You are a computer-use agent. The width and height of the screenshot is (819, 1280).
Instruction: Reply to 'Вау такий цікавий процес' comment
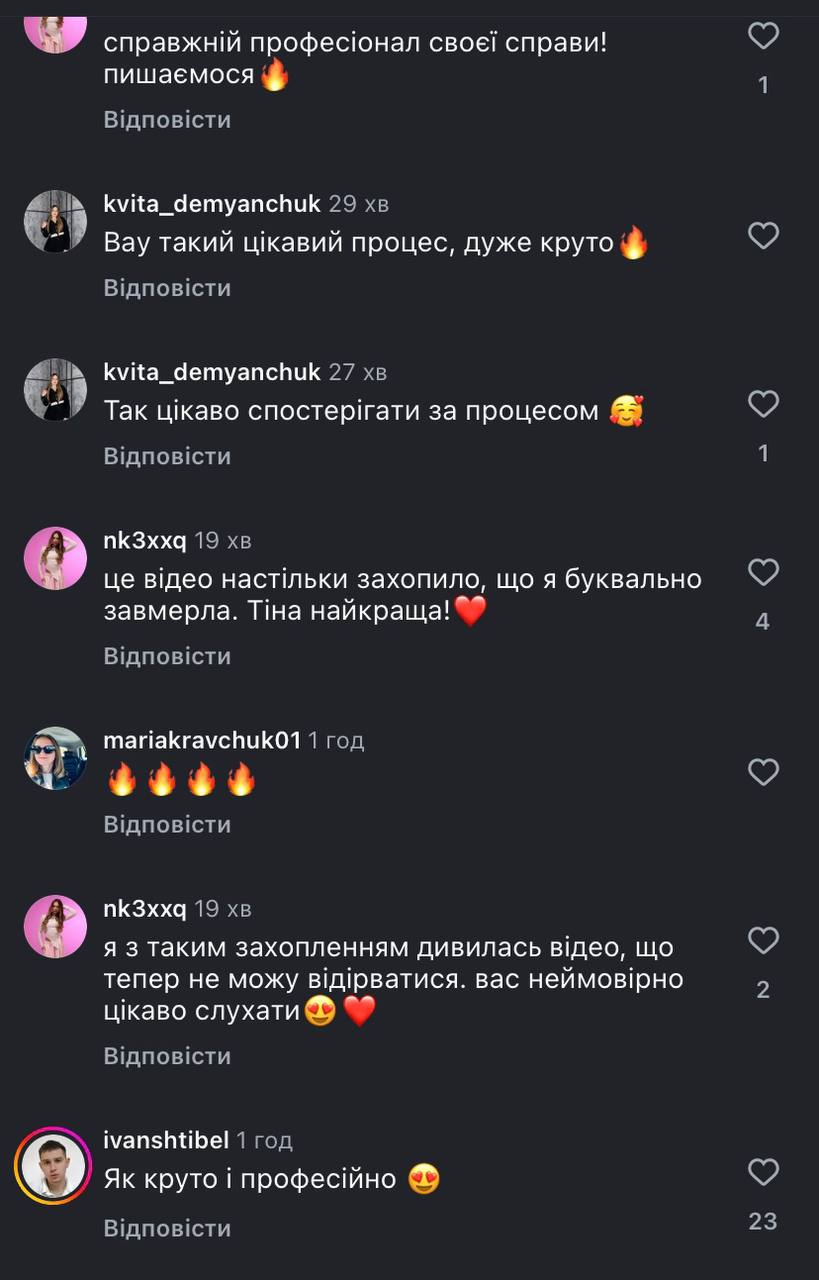tap(167, 288)
